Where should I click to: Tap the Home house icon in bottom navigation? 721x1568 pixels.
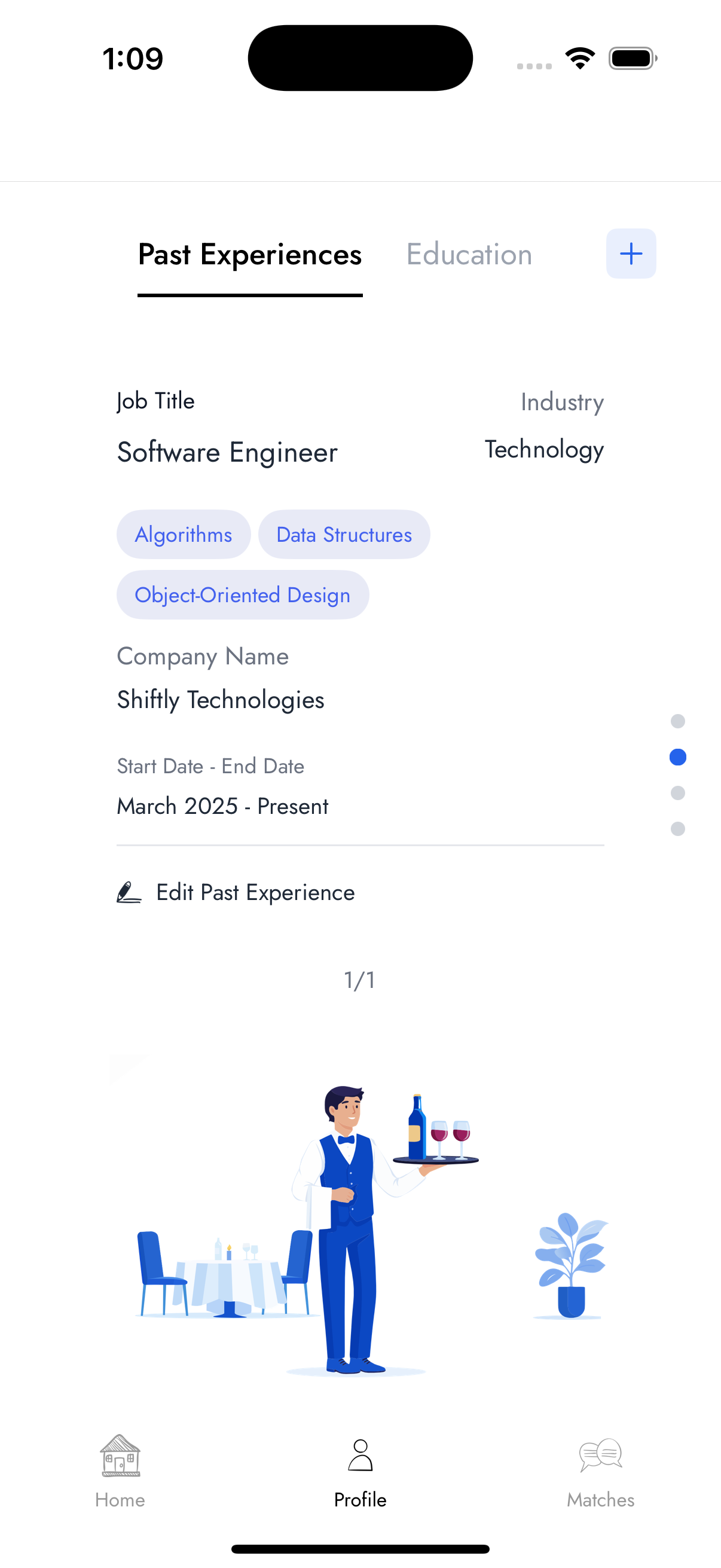[120, 1455]
